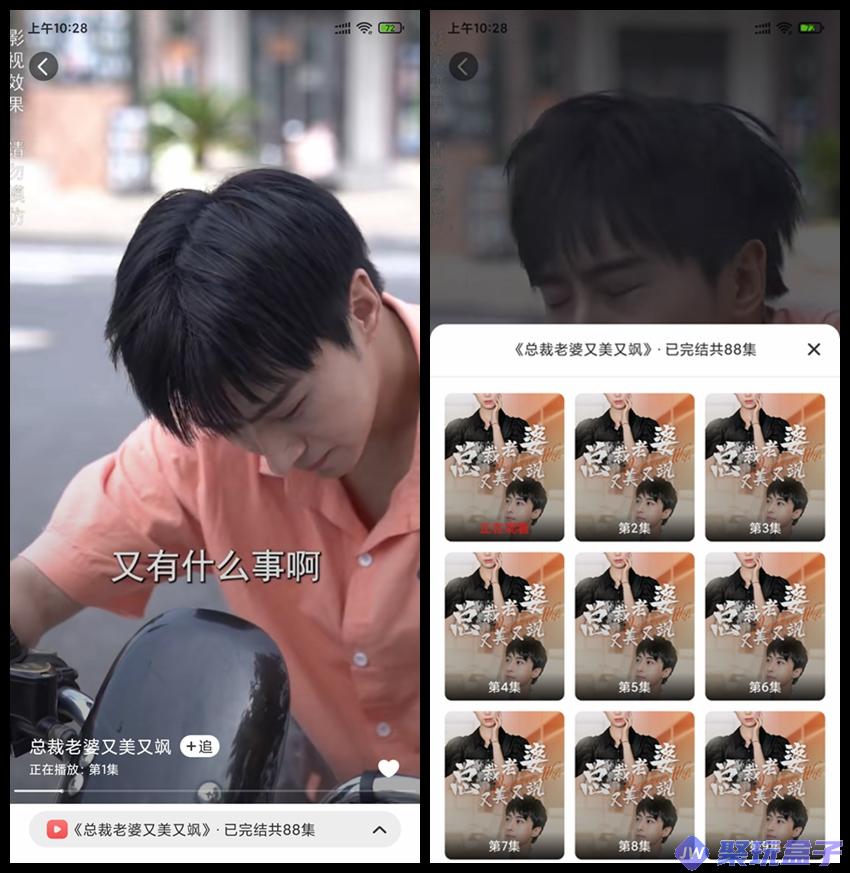Tap the +追 follow button
Image resolution: width=850 pixels, height=873 pixels.
tap(199, 746)
